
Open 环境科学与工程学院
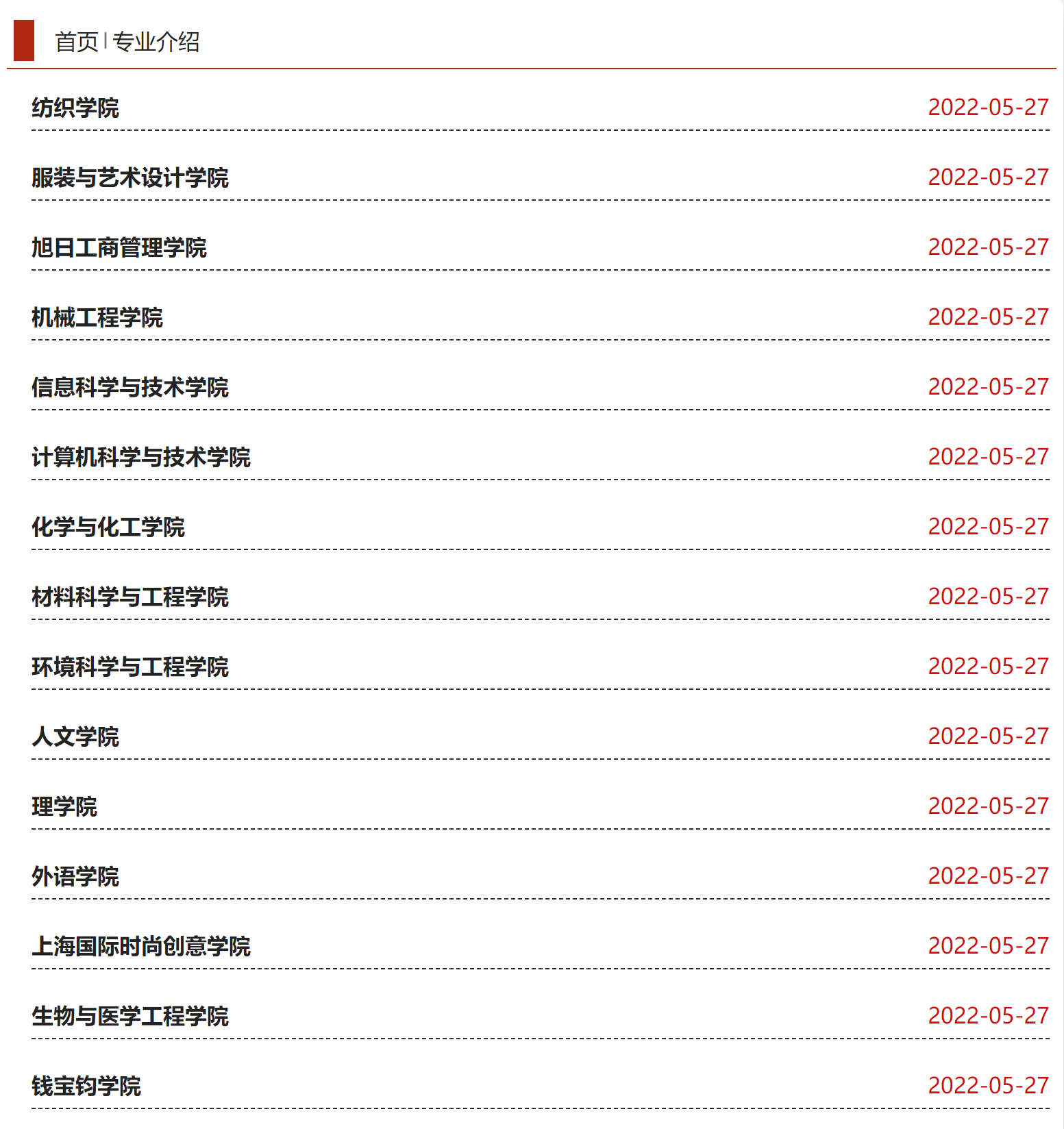pyautogui.click(x=130, y=667)
